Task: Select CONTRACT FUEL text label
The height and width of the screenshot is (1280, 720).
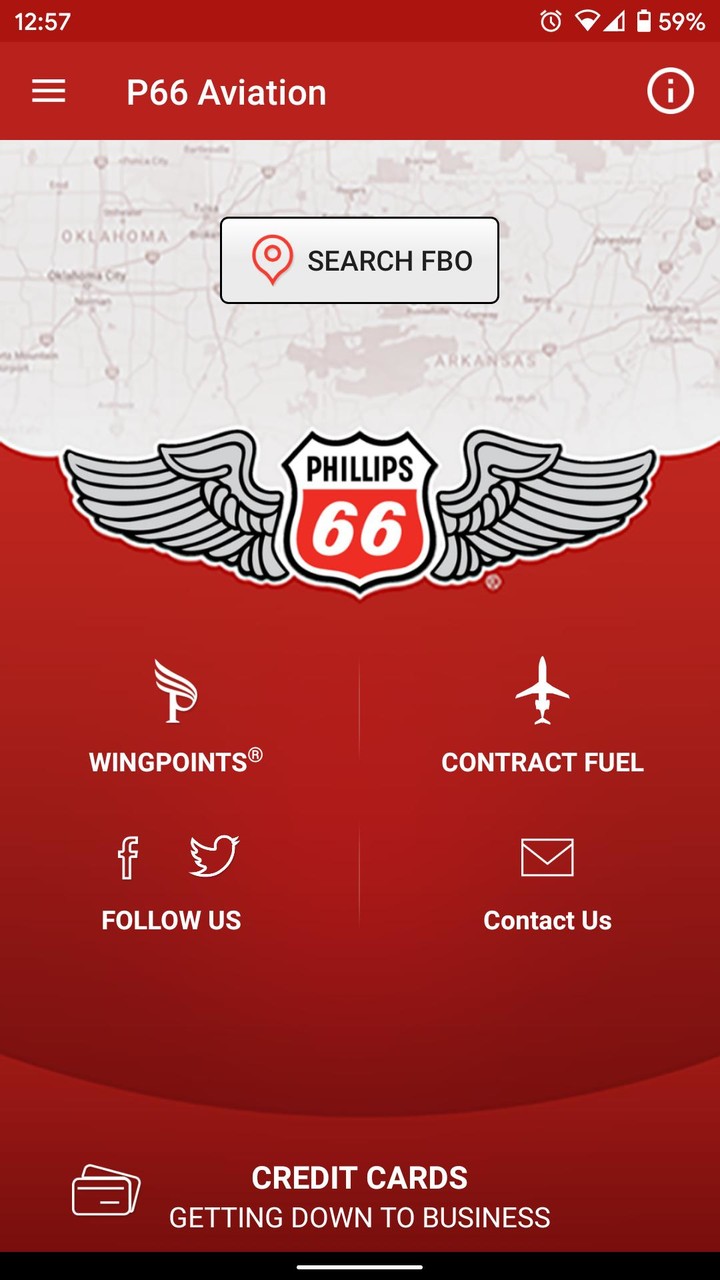Action: click(543, 762)
